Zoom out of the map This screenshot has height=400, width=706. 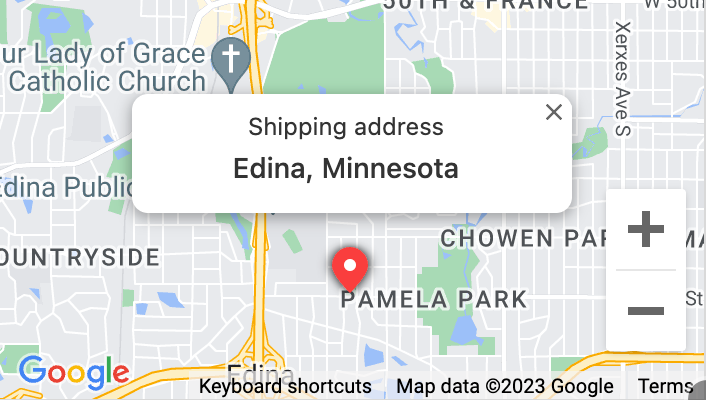(646, 310)
